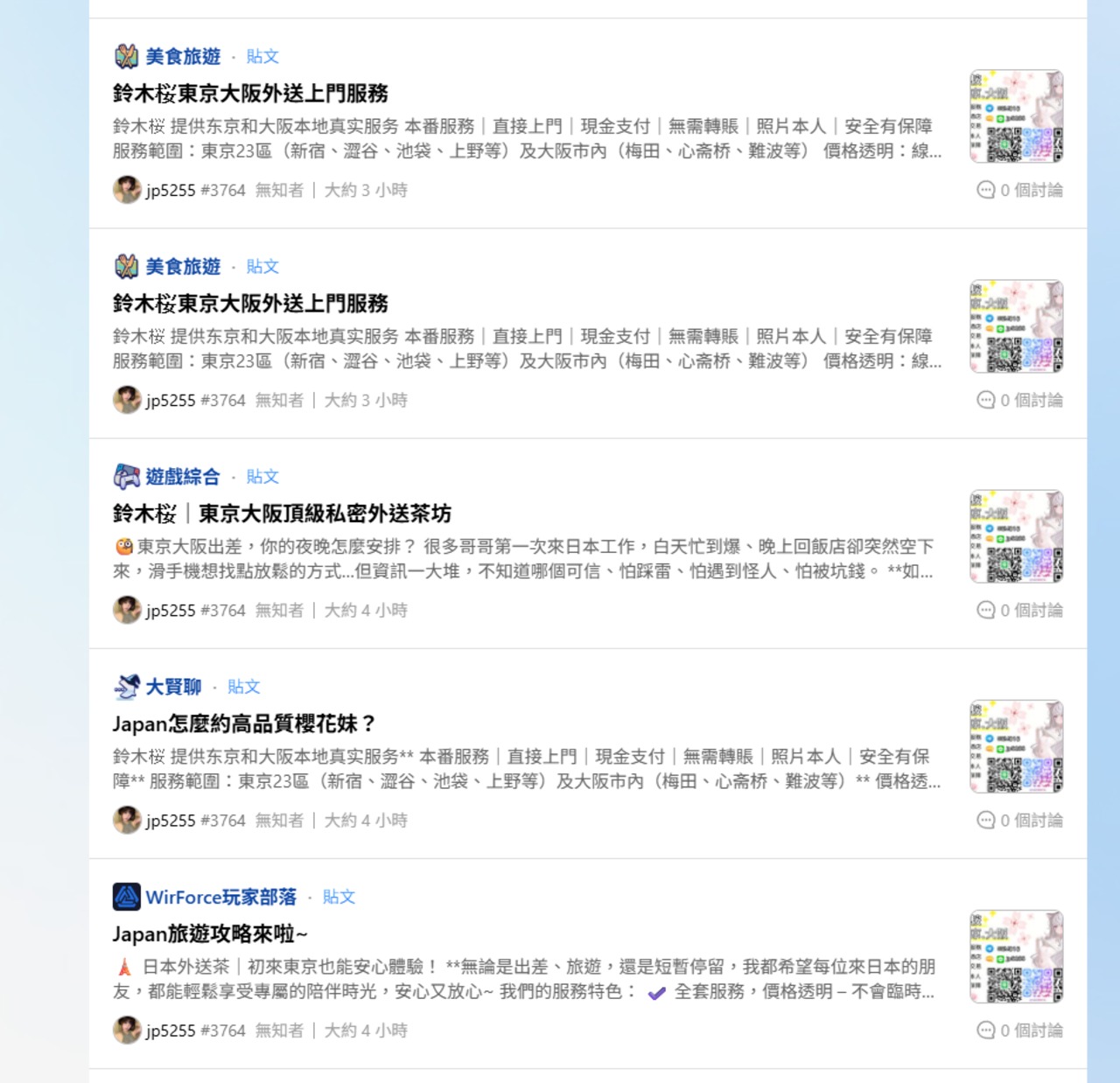Tap the thumbnail of the Japan旅遊攻略來啦~ post
This screenshot has width=1120, height=1083.
pos(1016,956)
